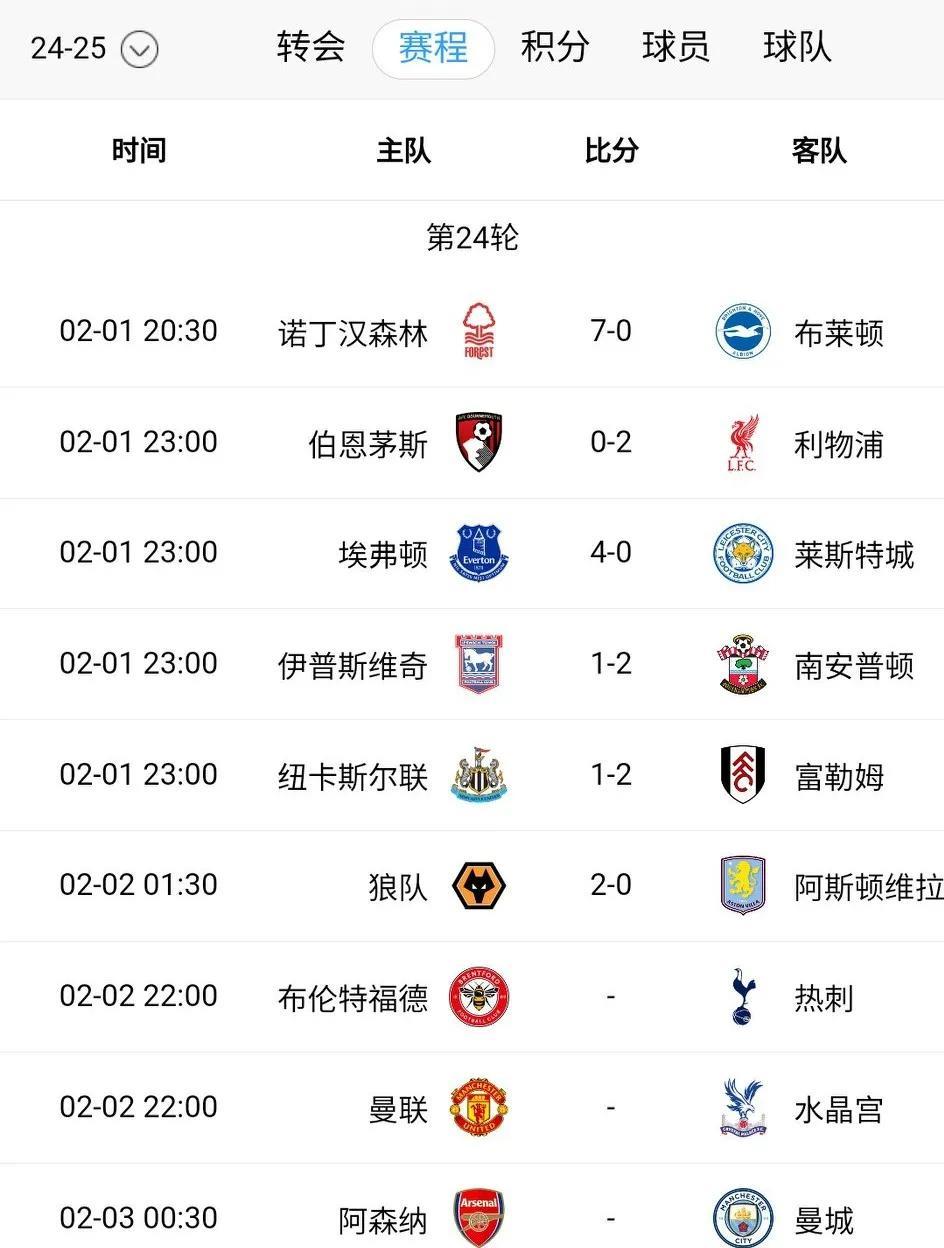This screenshot has width=944, height=1248.
Task: Click the Manchester United crest
Action: click(479, 1106)
